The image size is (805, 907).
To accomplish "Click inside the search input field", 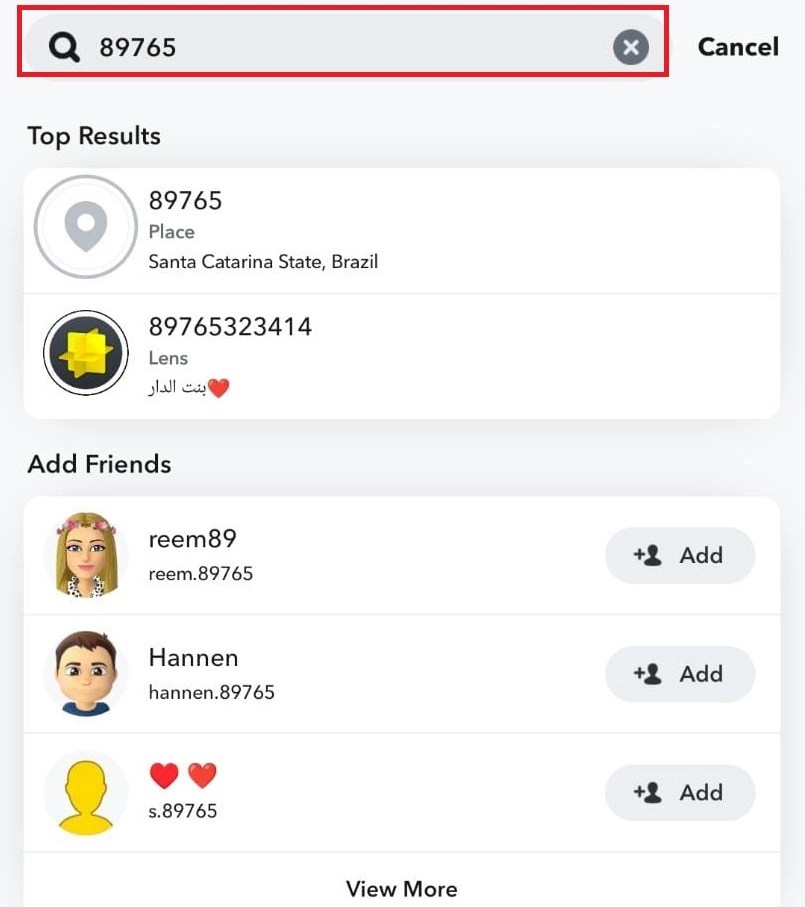I will coord(300,46).
